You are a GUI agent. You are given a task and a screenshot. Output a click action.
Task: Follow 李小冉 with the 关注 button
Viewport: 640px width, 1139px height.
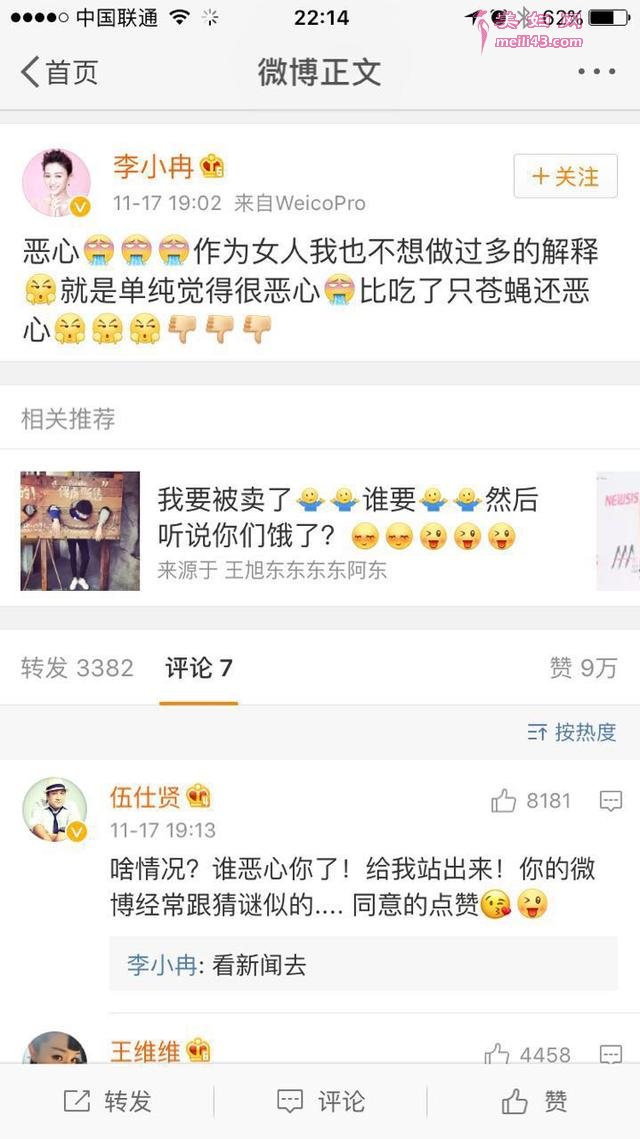click(x=565, y=177)
